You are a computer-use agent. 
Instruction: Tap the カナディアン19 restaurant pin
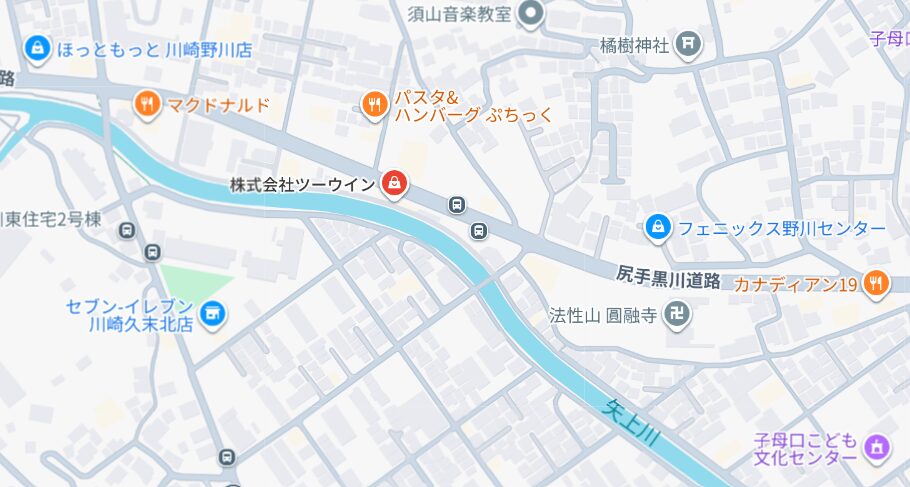click(876, 283)
